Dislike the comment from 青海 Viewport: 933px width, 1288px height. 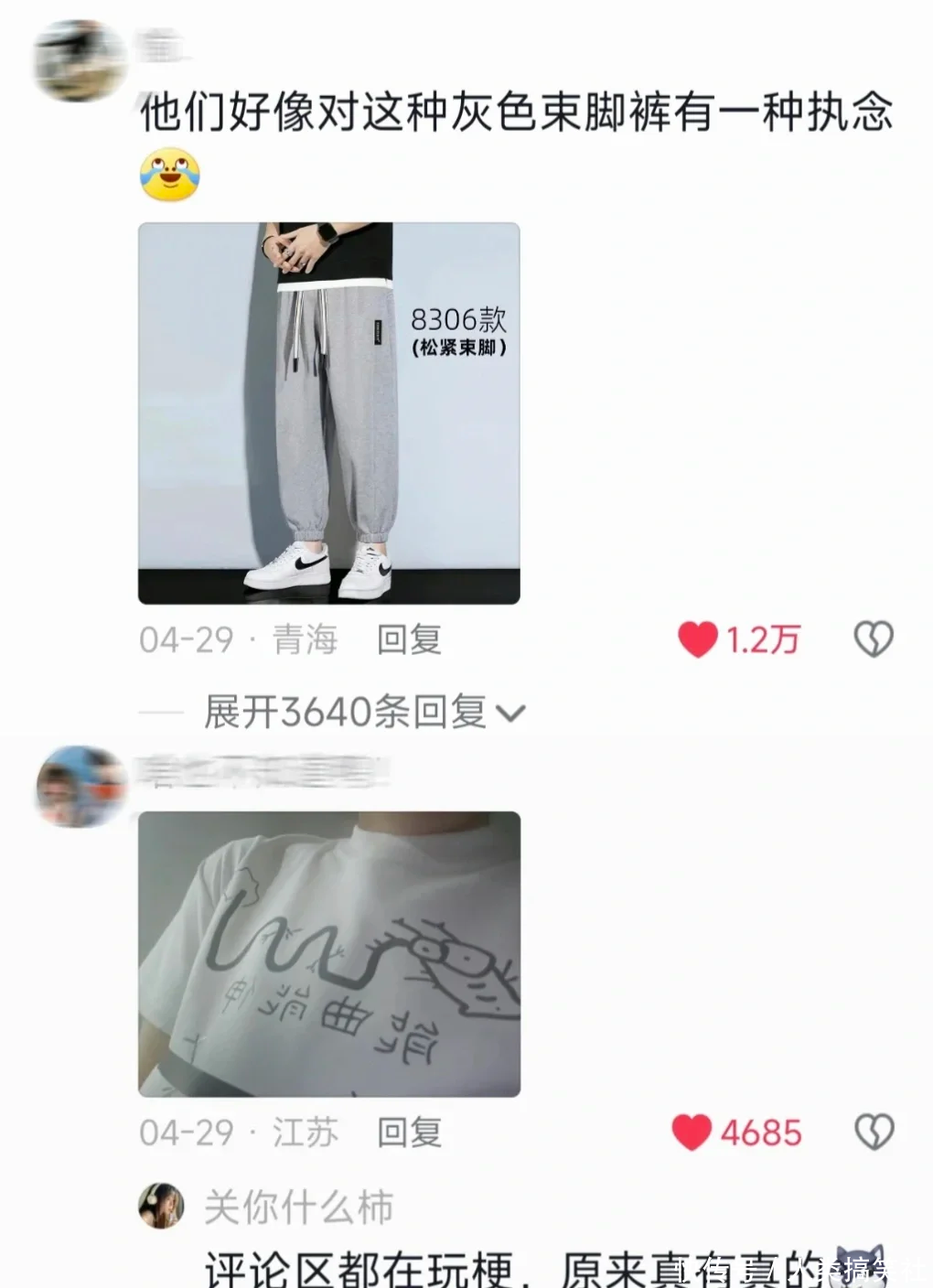coord(873,639)
